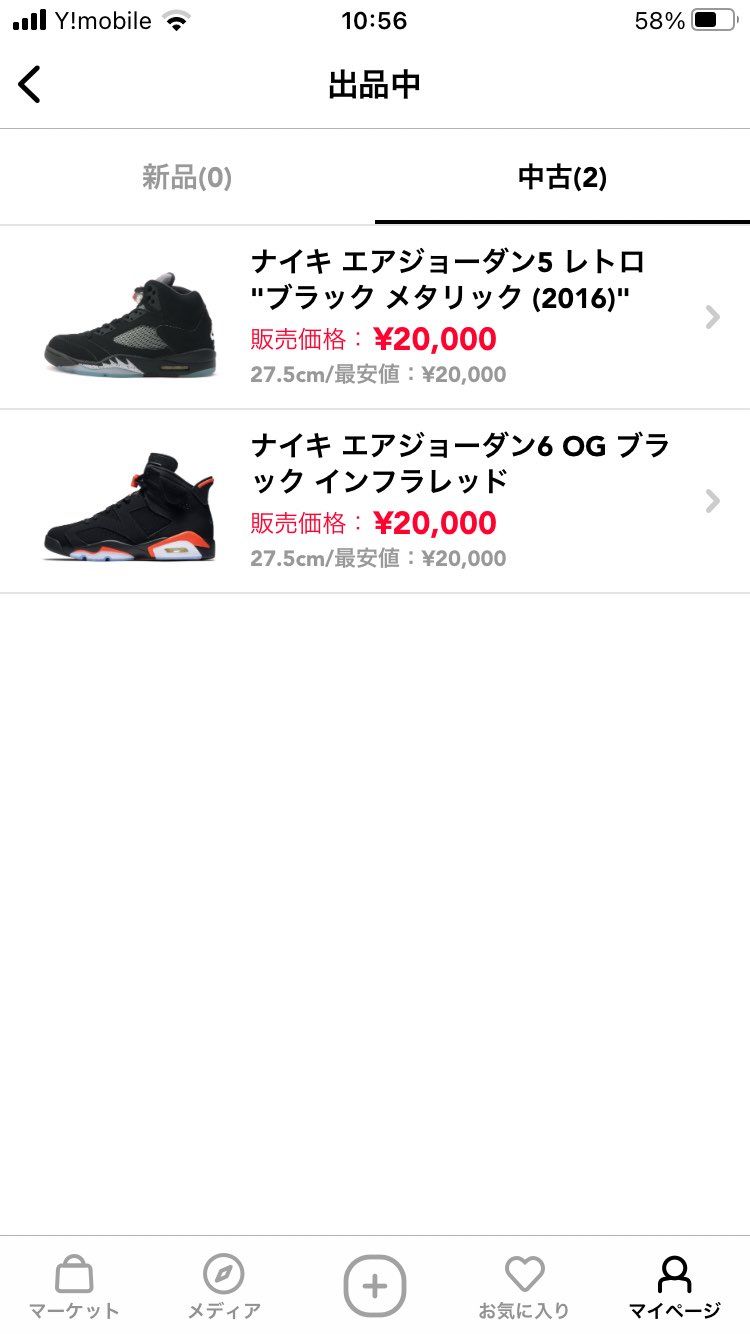This screenshot has width=750, height=1334.
Task: Expand the Air Jordan 6 listing chevron
Action: (712, 501)
